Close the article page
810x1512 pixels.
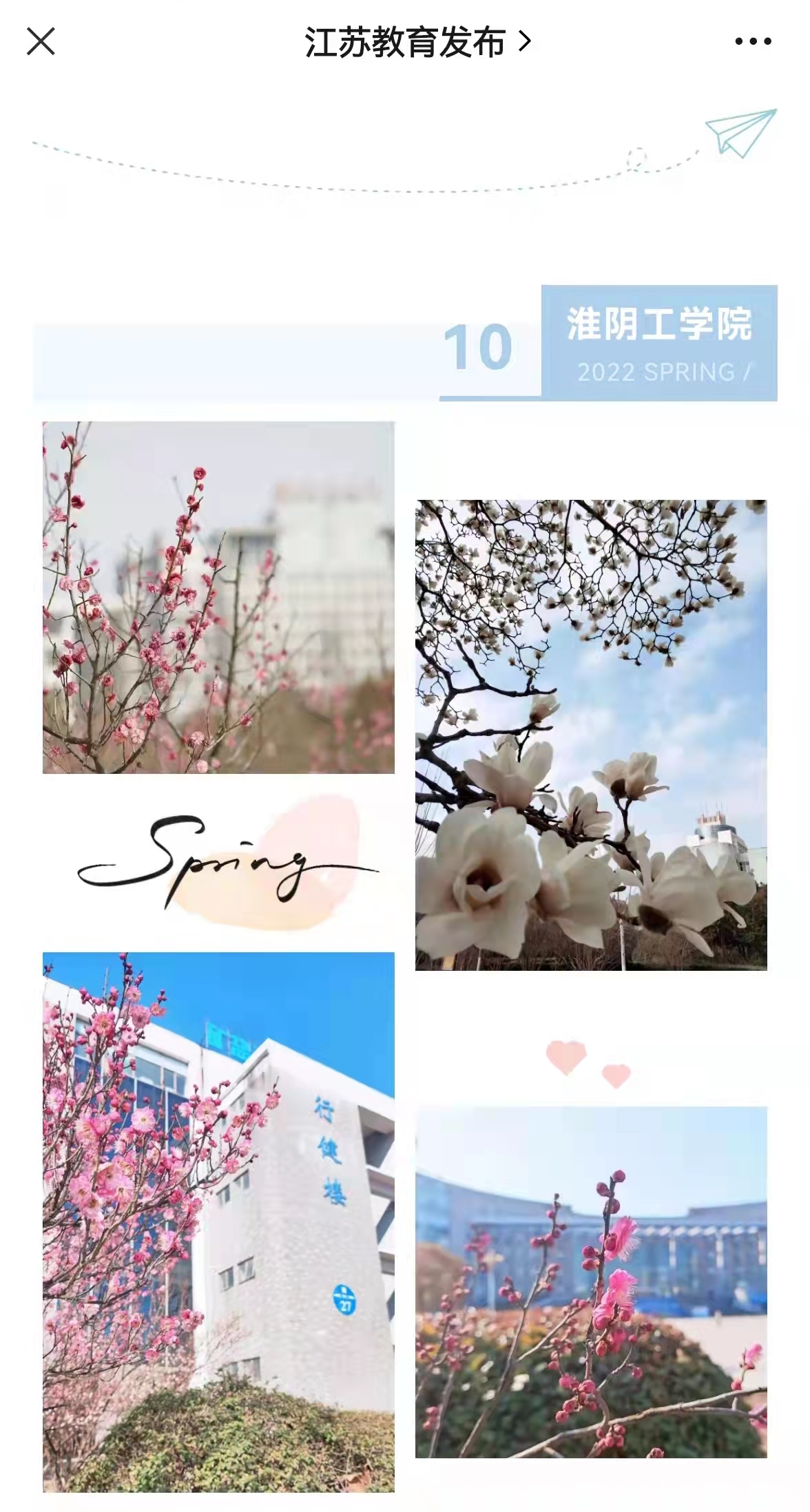41,41
